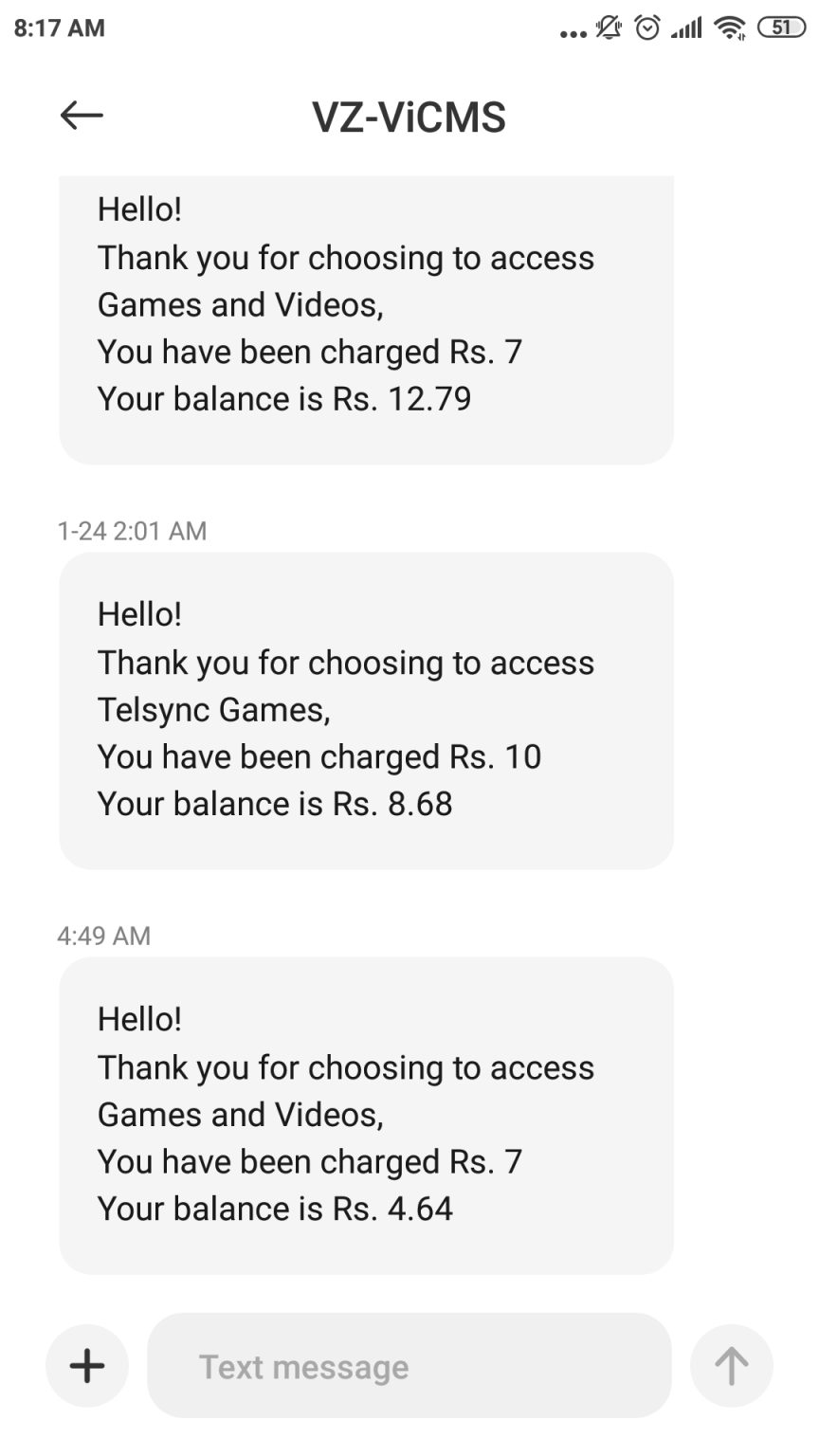Focus the Text message field
Screen dimensions: 819x1456
pyautogui.click(x=409, y=1366)
